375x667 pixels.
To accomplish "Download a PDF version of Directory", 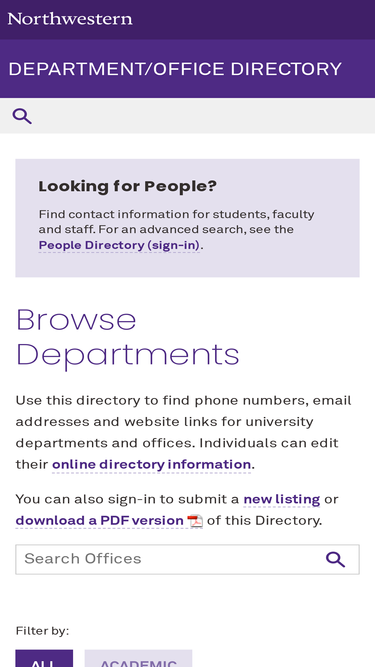I will point(109,521).
